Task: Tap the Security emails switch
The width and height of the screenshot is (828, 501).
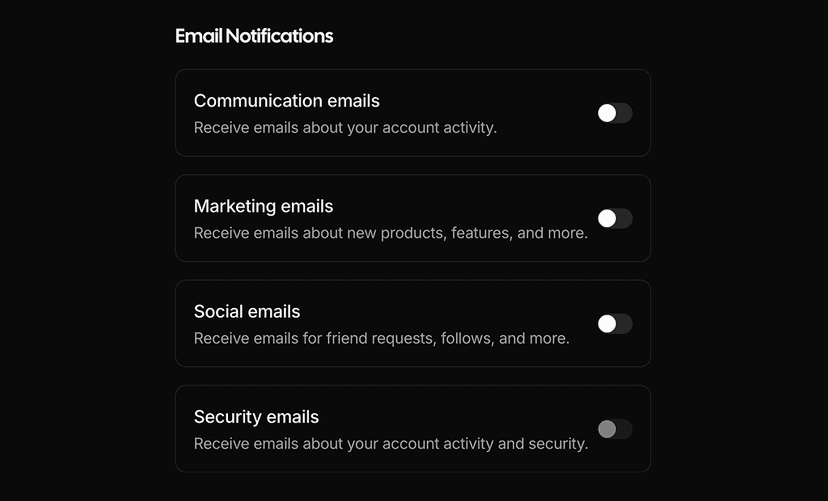Action: click(614, 429)
